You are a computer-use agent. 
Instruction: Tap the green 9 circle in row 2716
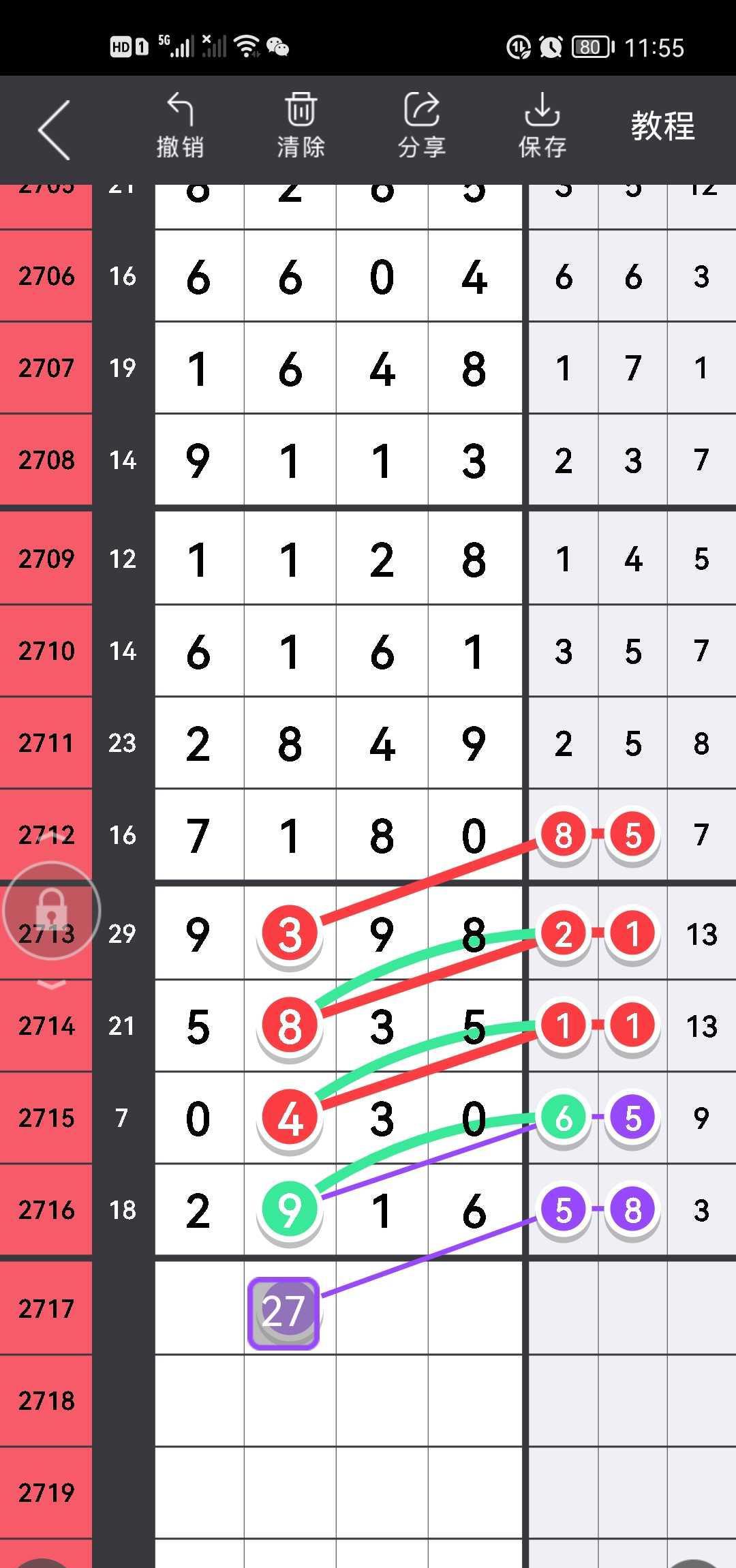290,1210
